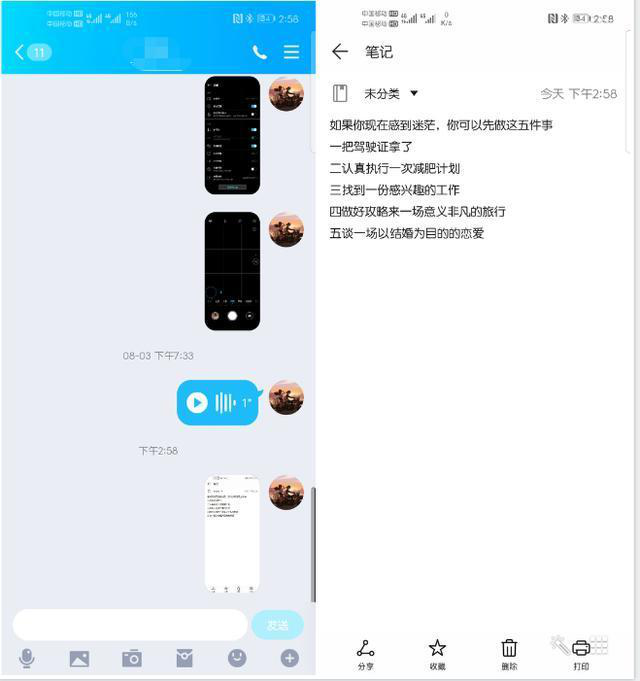
Task: Print the note with 打印
Action: (581, 653)
